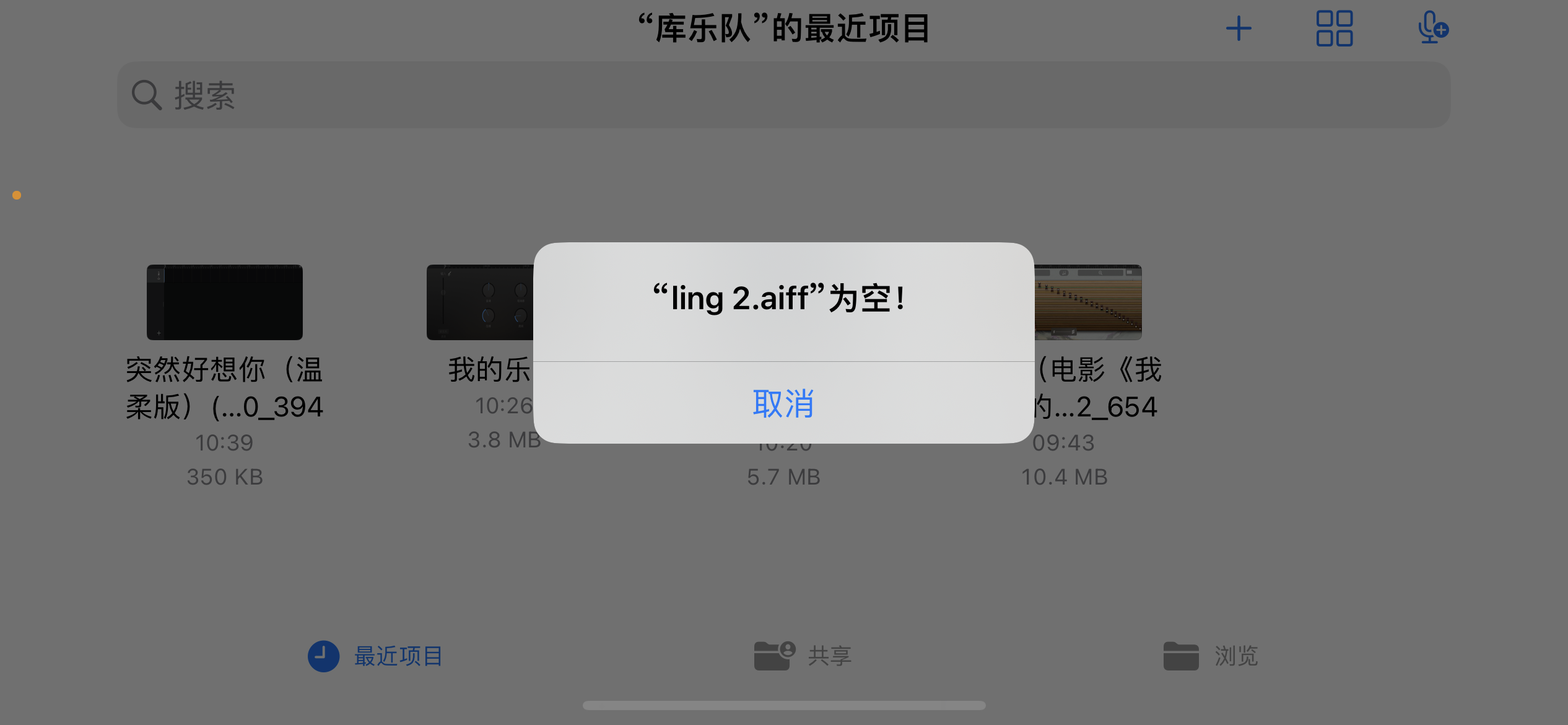Tap the 搜索 search field
The width and height of the screenshot is (1568, 725).
[x=783, y=95]
